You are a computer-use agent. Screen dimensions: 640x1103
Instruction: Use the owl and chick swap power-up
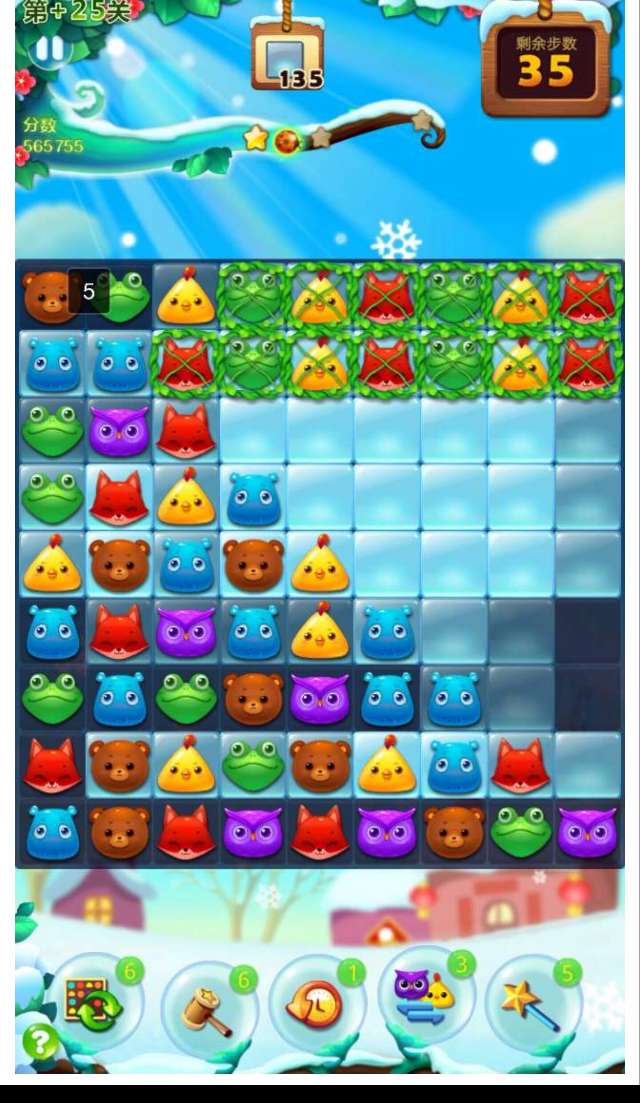(425, 996)
